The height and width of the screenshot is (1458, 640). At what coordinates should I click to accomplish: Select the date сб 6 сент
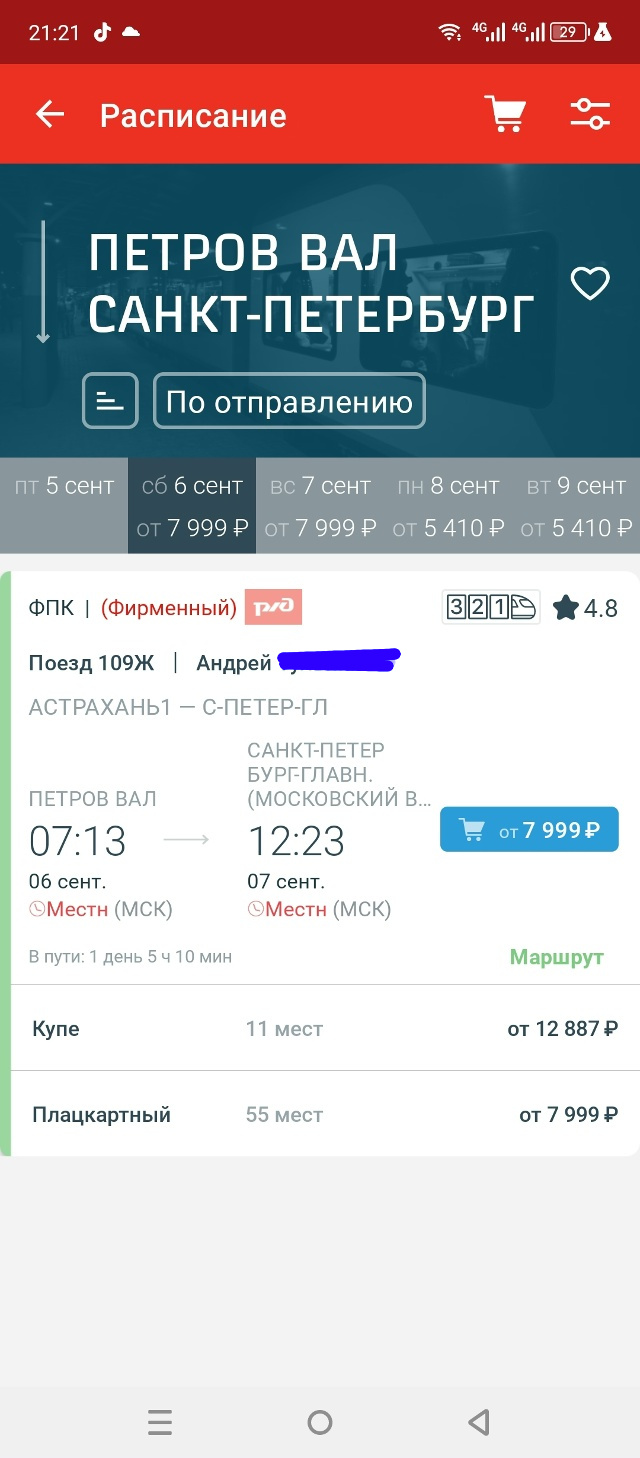pyautogui.click(x=192, y=505)
